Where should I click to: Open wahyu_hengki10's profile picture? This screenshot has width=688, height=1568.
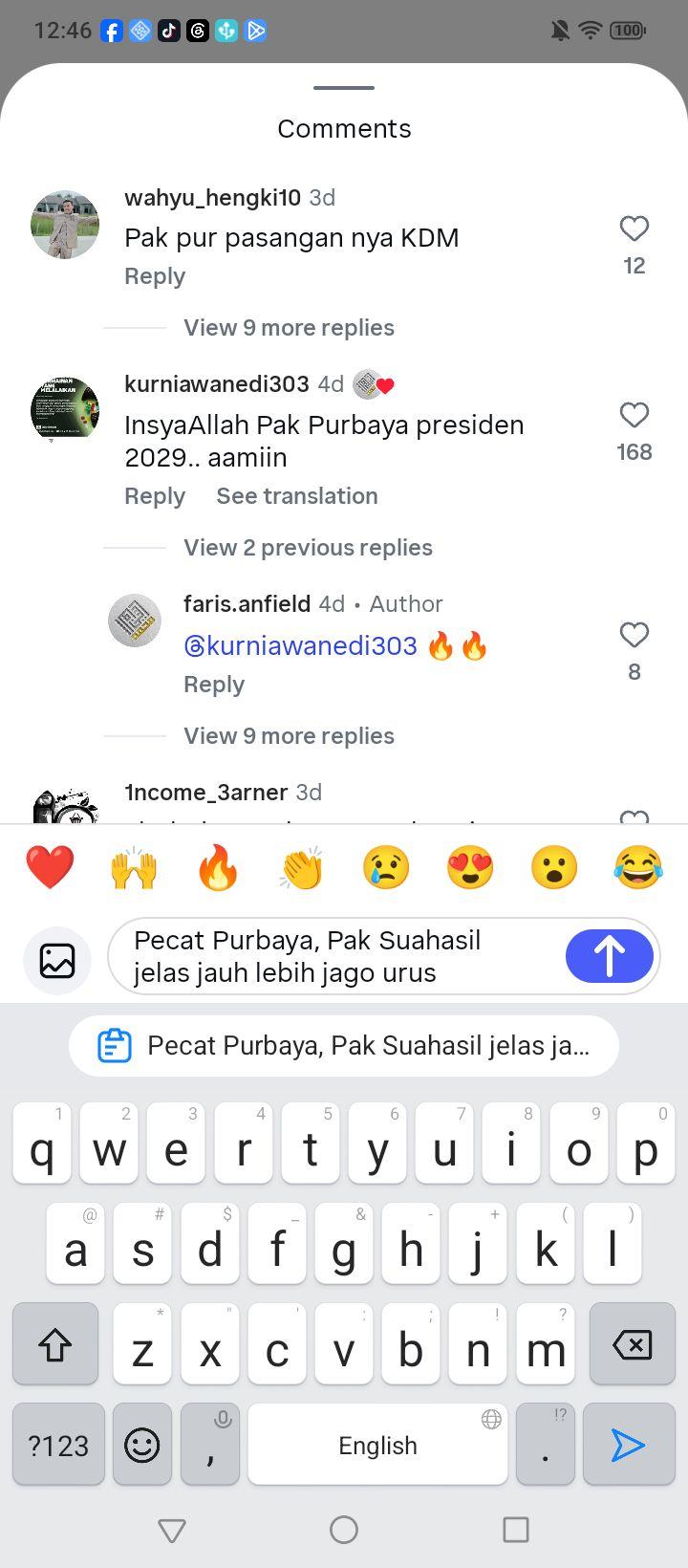point(65,225)
